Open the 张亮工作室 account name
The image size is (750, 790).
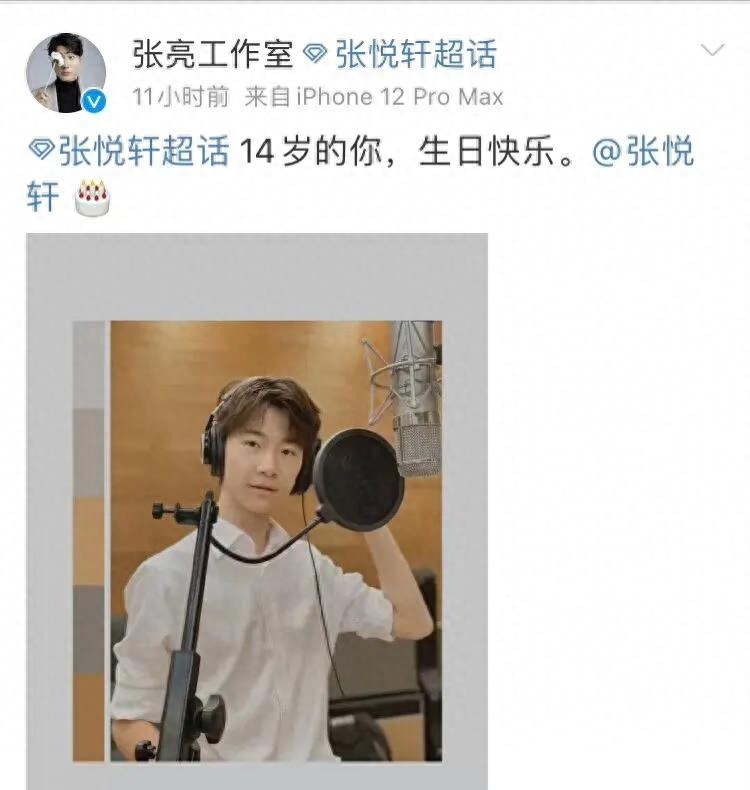pos(212,55)
